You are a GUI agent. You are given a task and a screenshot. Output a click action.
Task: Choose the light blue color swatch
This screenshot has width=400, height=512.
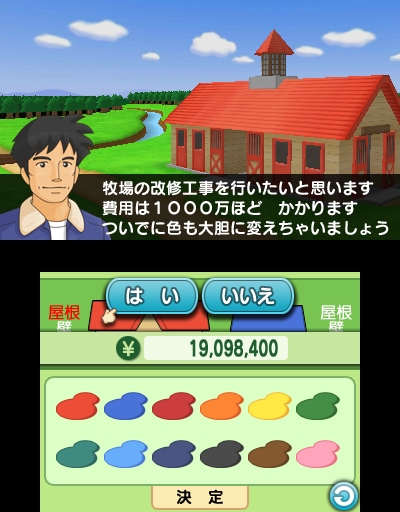[x=126, y=454]
